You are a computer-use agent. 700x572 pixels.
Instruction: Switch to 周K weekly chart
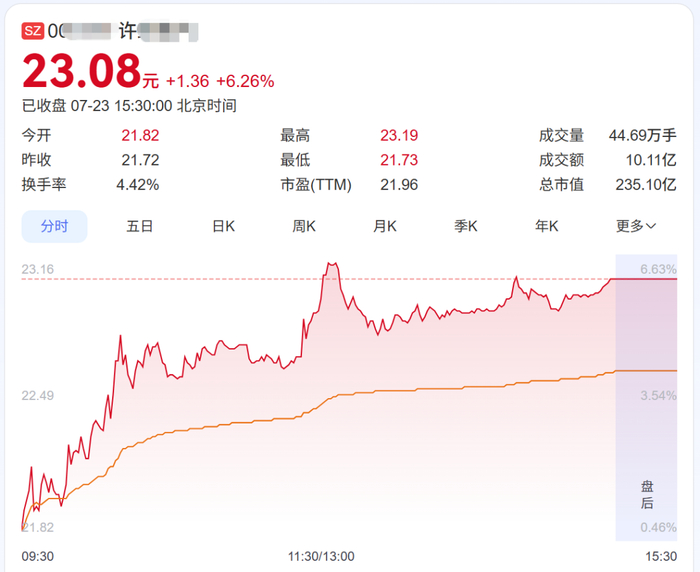coord(304,226)
